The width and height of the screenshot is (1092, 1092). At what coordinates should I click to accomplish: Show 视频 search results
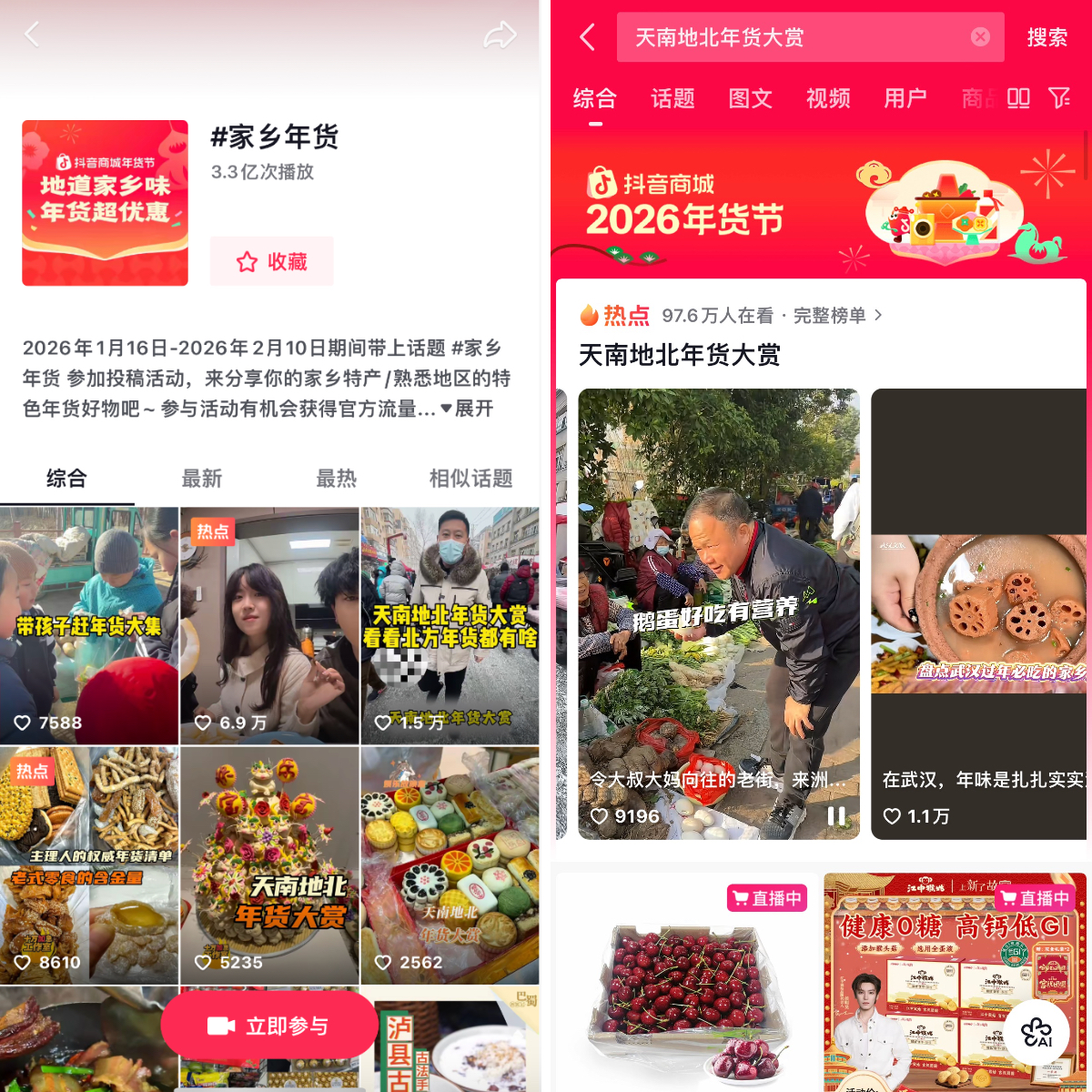[x=828, y=98]
